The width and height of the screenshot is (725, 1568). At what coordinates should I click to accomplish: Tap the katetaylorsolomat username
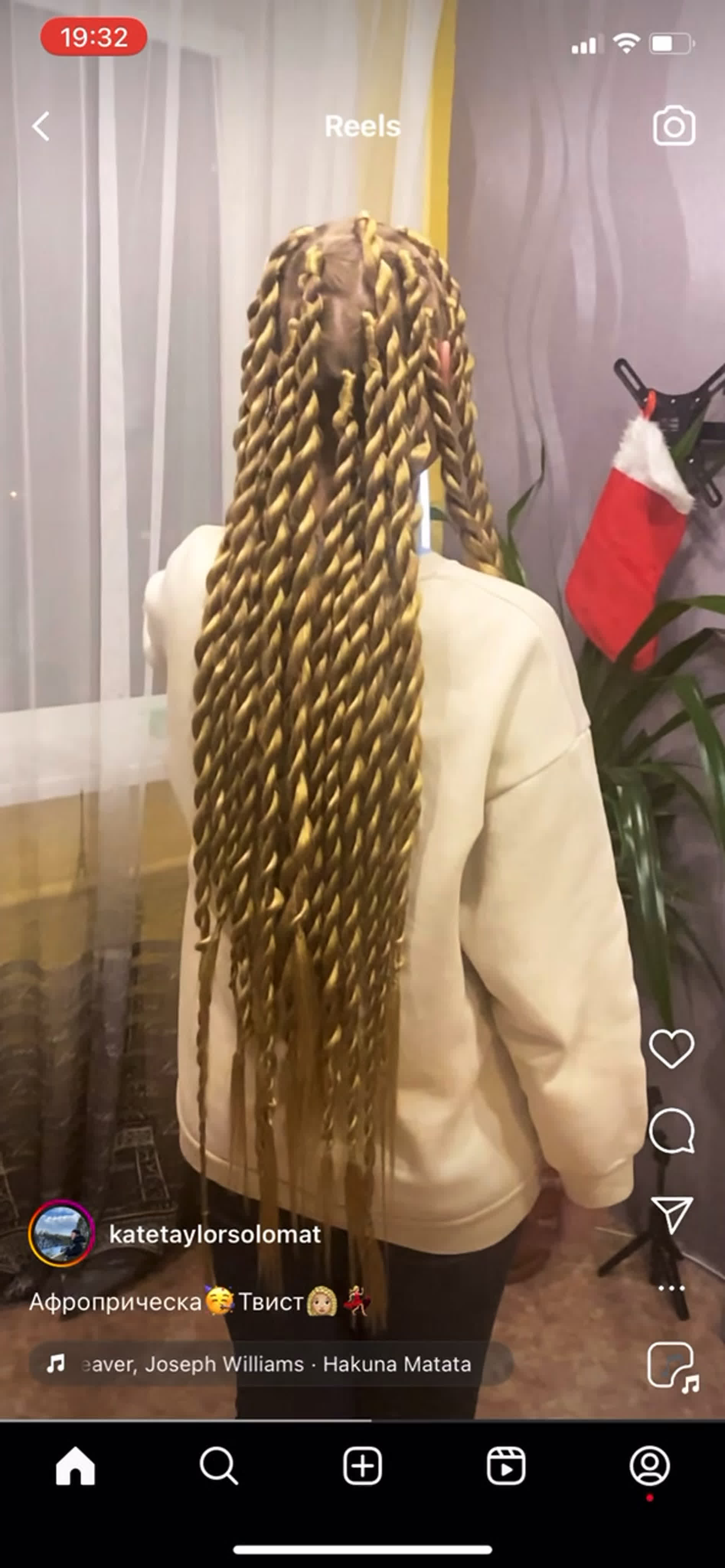214,1235
